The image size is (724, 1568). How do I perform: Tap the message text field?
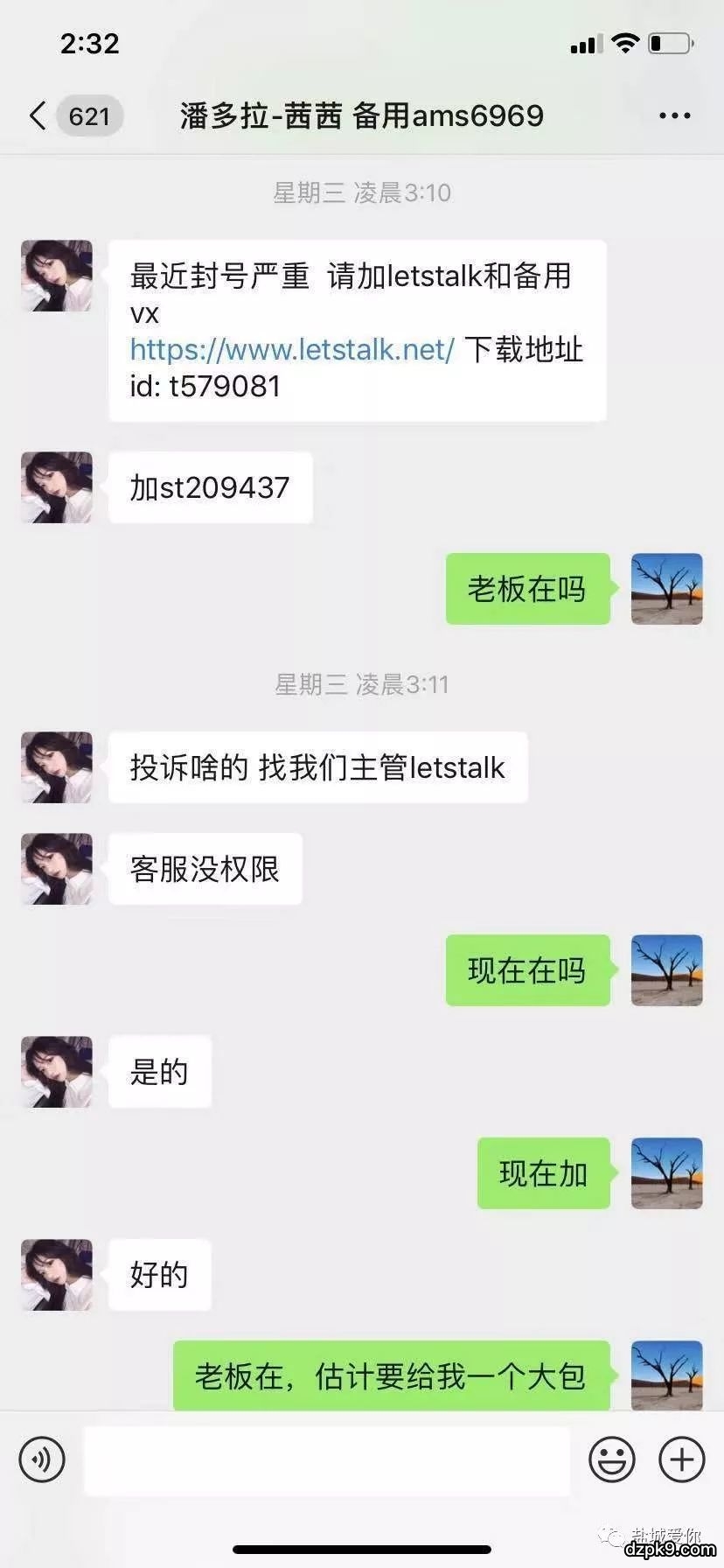[x=327, y=1459]
